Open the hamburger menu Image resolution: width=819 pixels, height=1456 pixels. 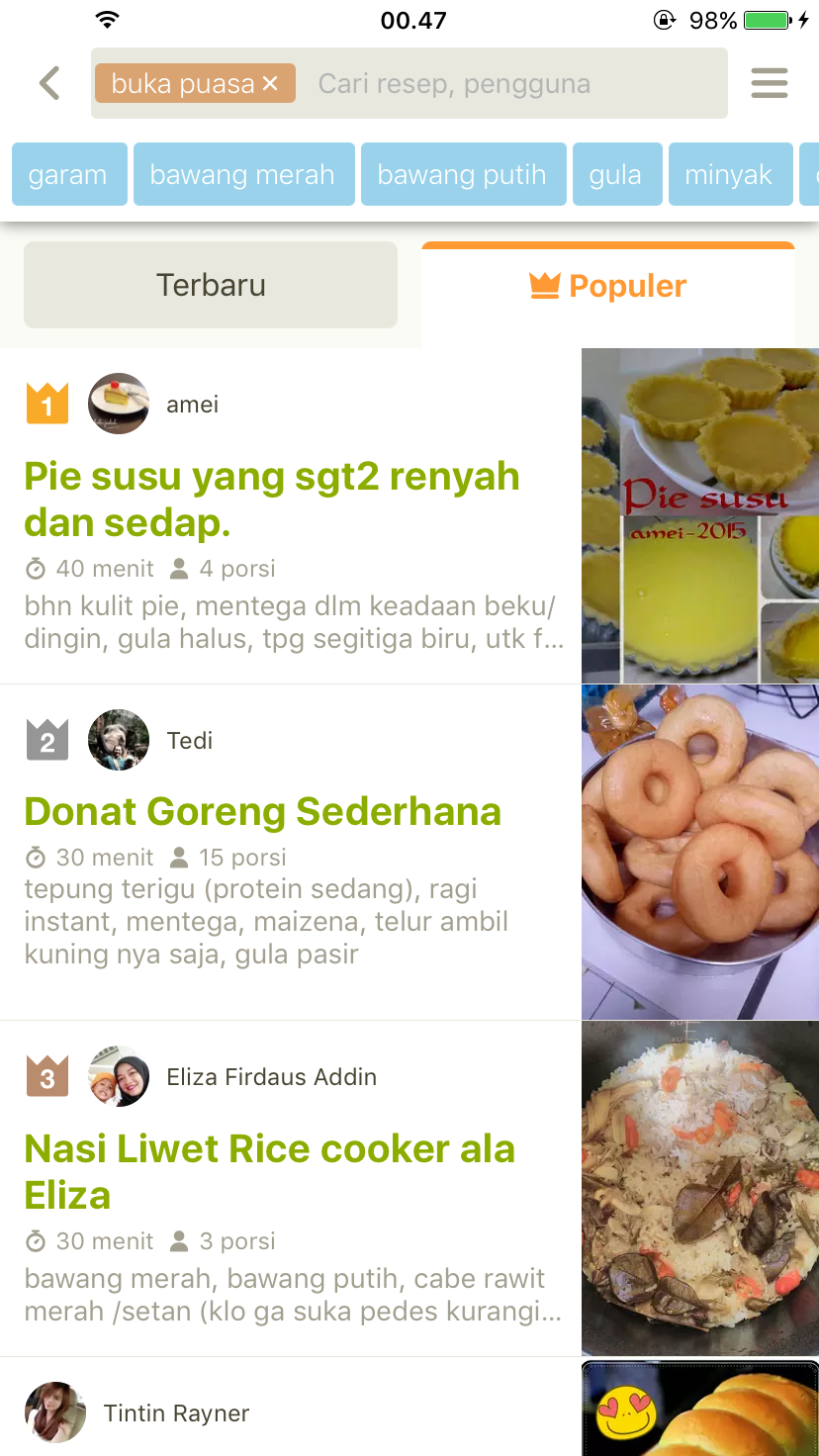[770, 83]
